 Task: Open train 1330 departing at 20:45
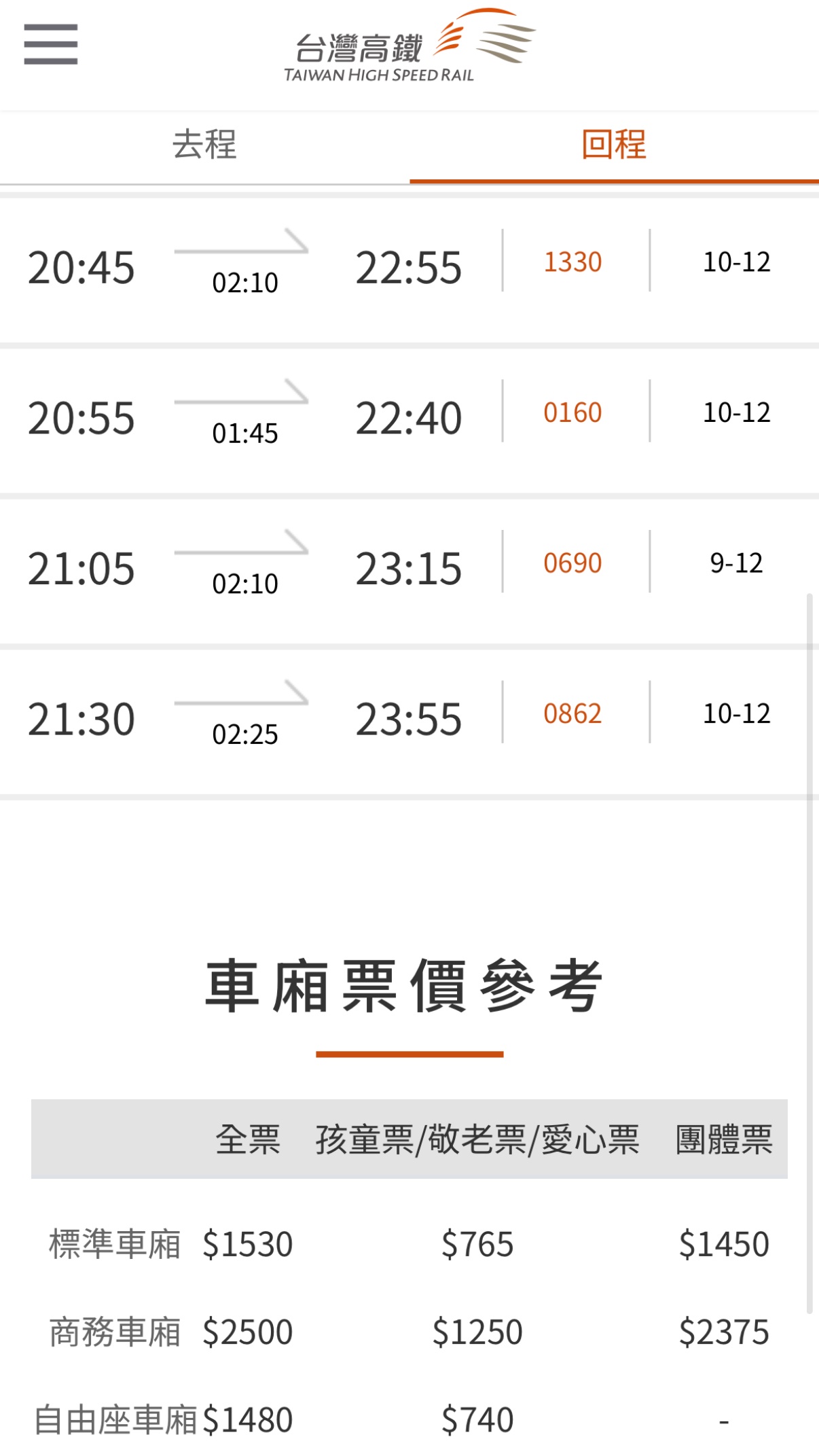pyautogui.click(x=407, y=268)
